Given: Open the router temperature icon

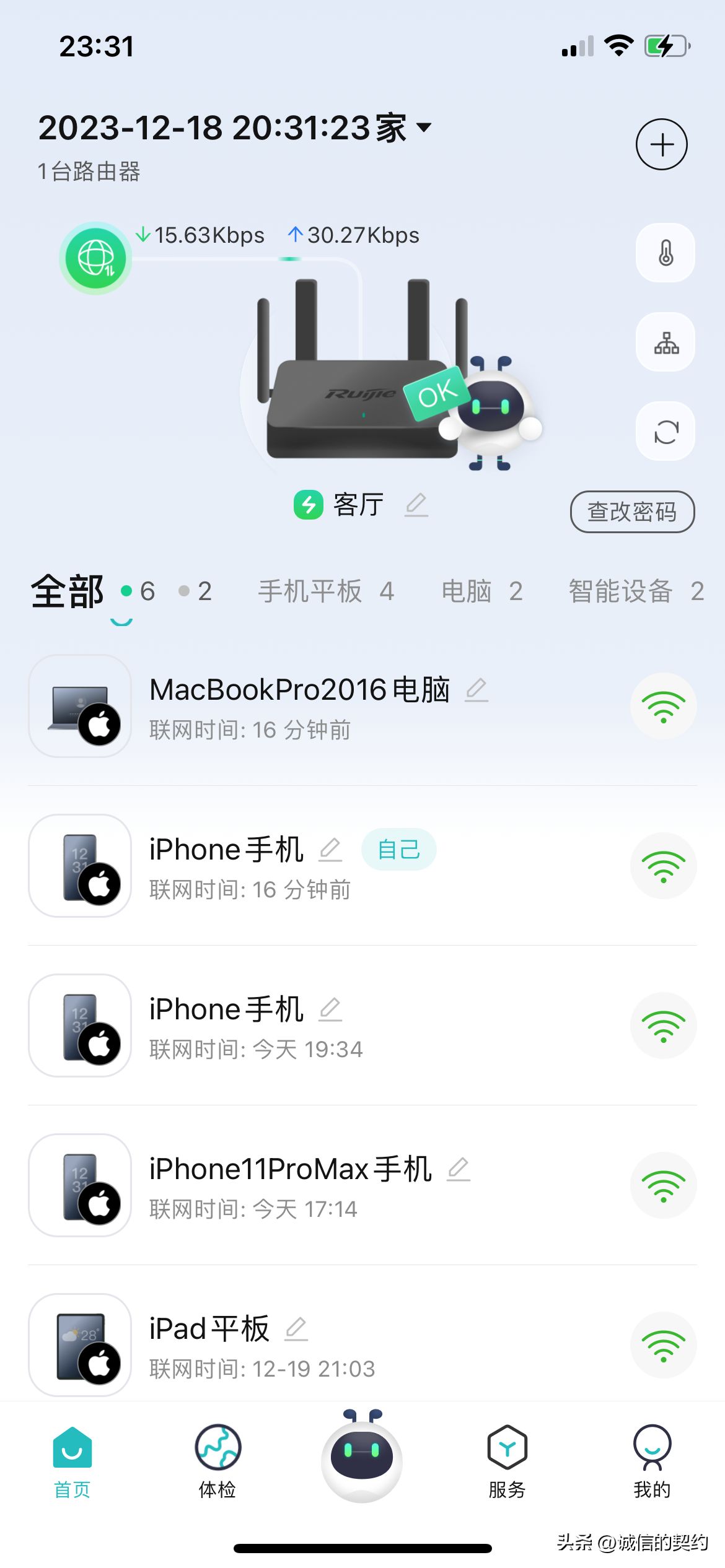Looking at the screenshot, I should point(666,253).
